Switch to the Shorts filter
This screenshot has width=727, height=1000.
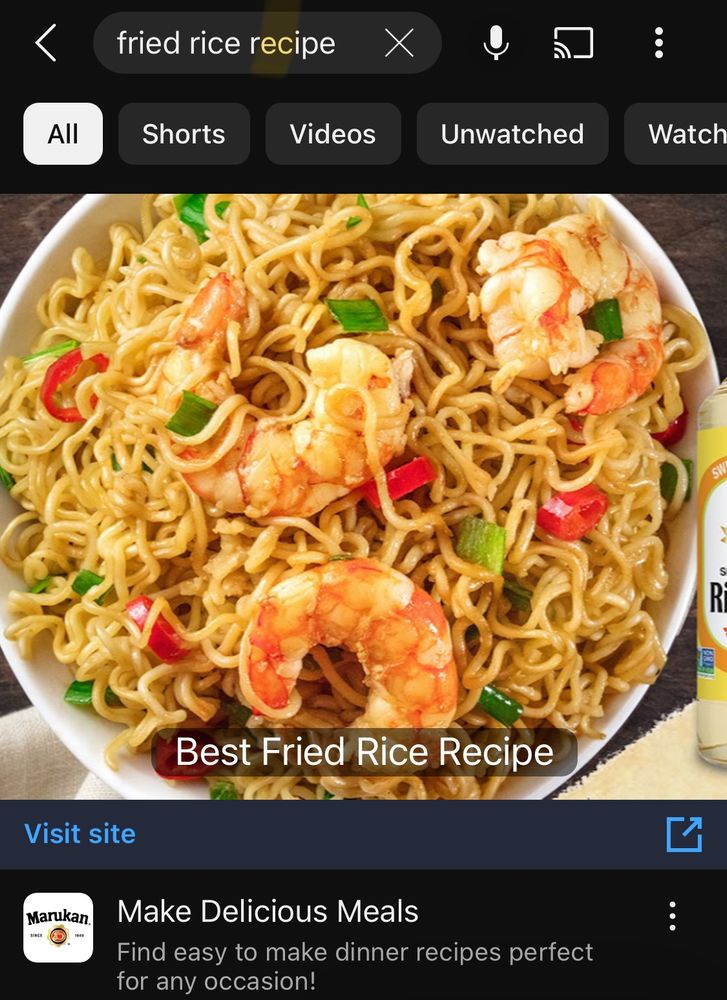(x=183, y=134)
